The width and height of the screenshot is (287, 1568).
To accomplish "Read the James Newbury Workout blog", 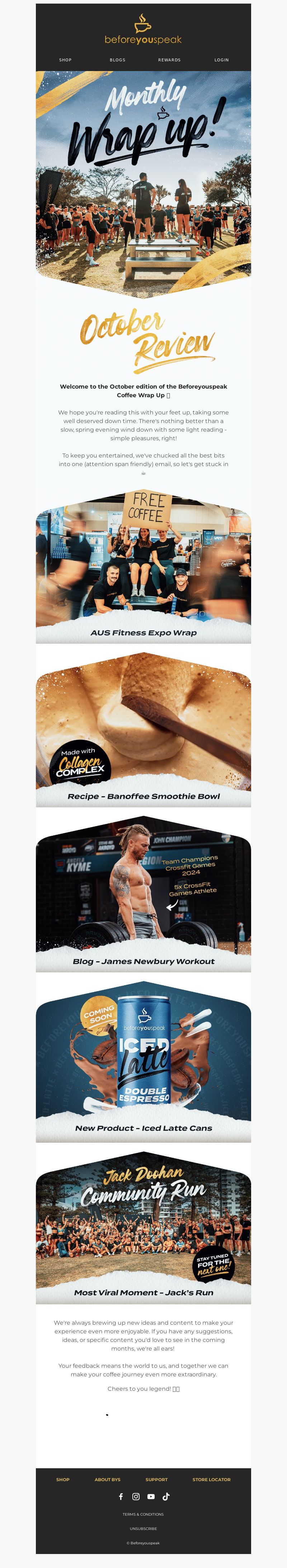I will (x=143, y=895).
